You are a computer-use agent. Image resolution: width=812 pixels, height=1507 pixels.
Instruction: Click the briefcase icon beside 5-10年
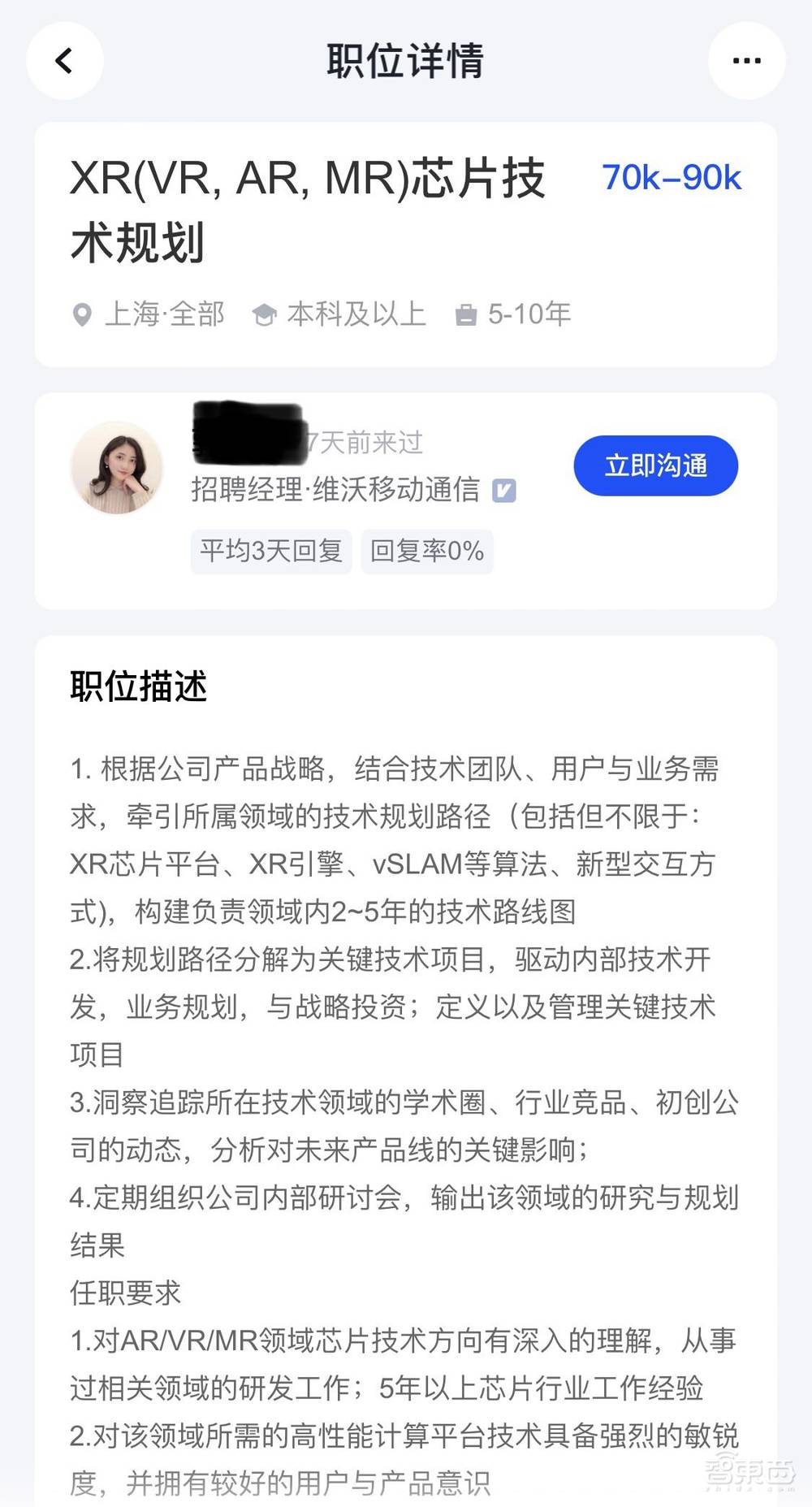click(x=467, y=314)
